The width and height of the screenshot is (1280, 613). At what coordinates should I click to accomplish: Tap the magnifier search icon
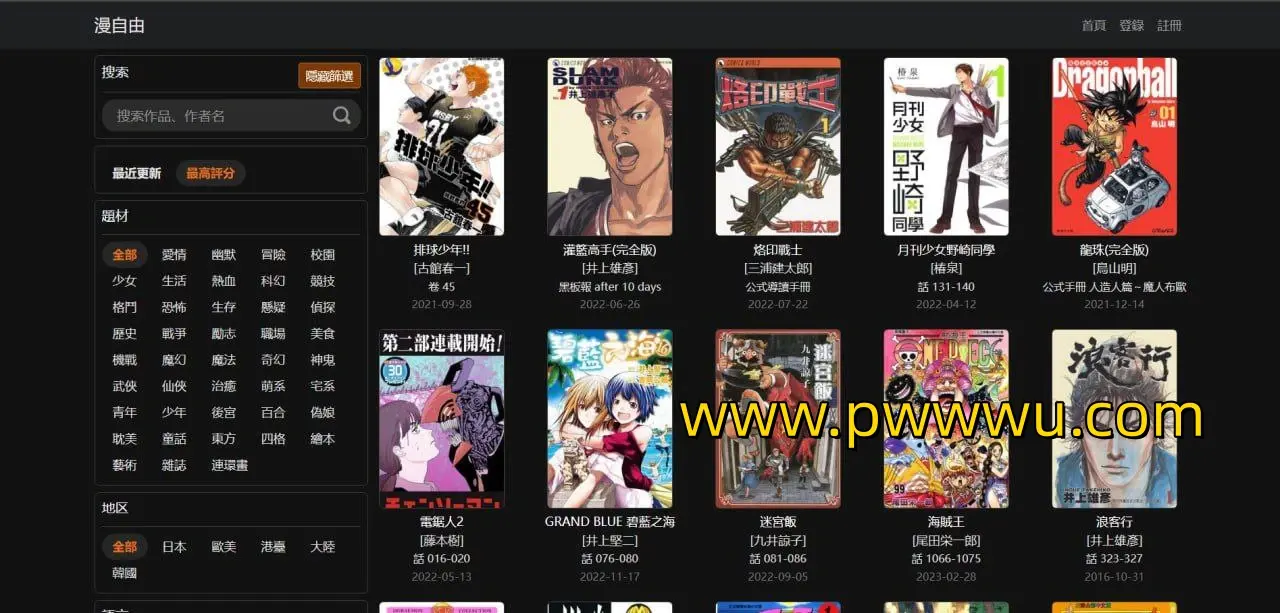pos(342,116)
